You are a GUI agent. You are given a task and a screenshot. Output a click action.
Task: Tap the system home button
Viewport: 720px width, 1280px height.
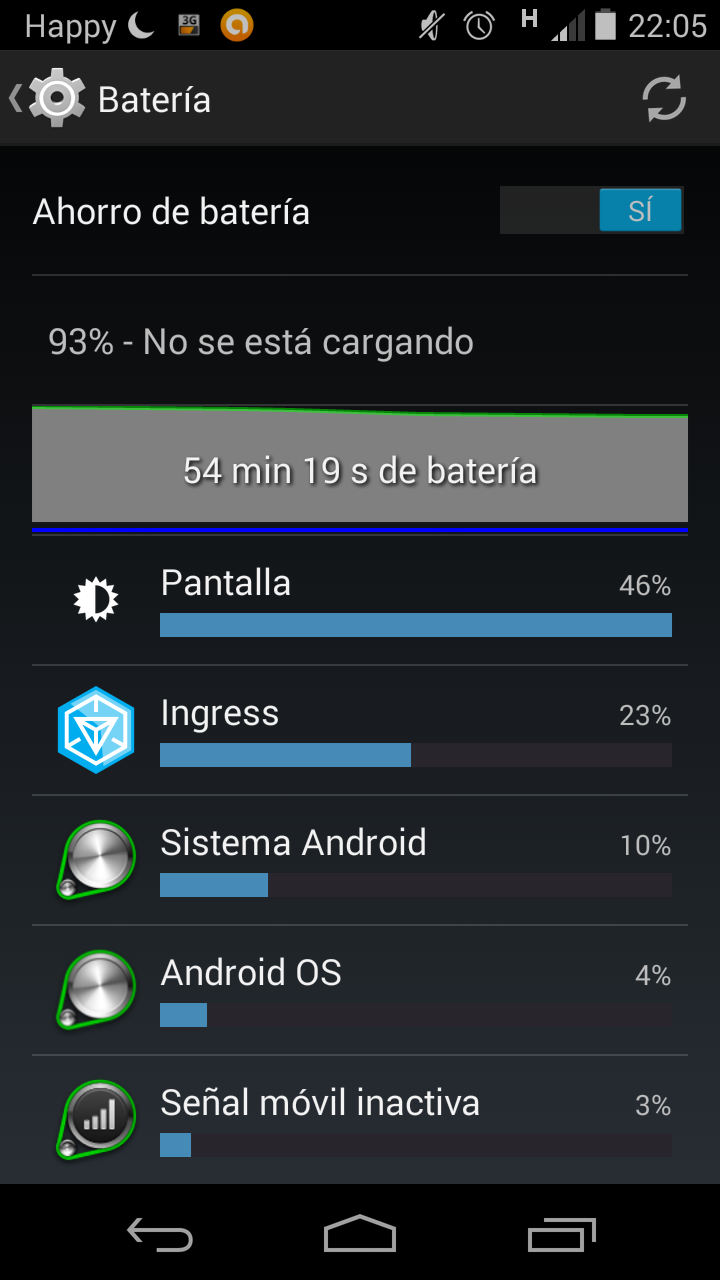tap(360, 1234)
